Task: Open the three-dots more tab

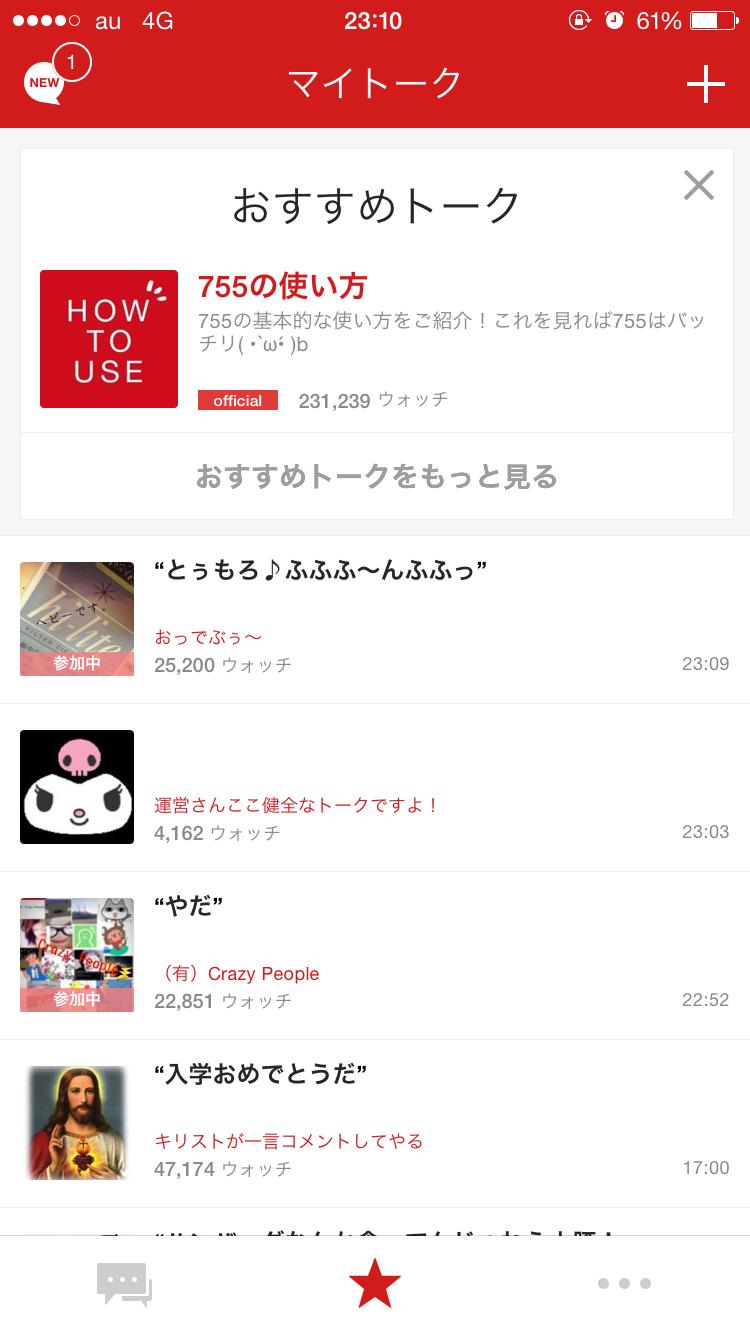Action: click(624, 1284)
